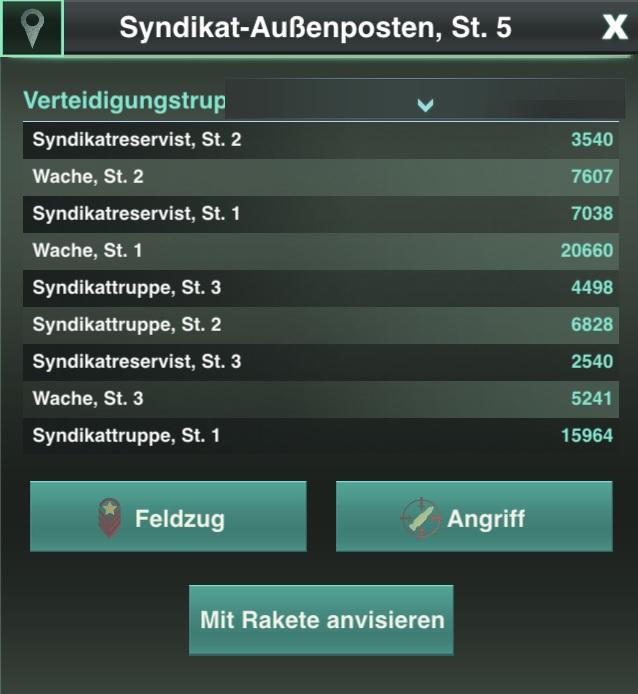Start a Feldzug campaign
Image resolution: width=638 pixels, height=694 pixels.
click(x=168, y=517)
